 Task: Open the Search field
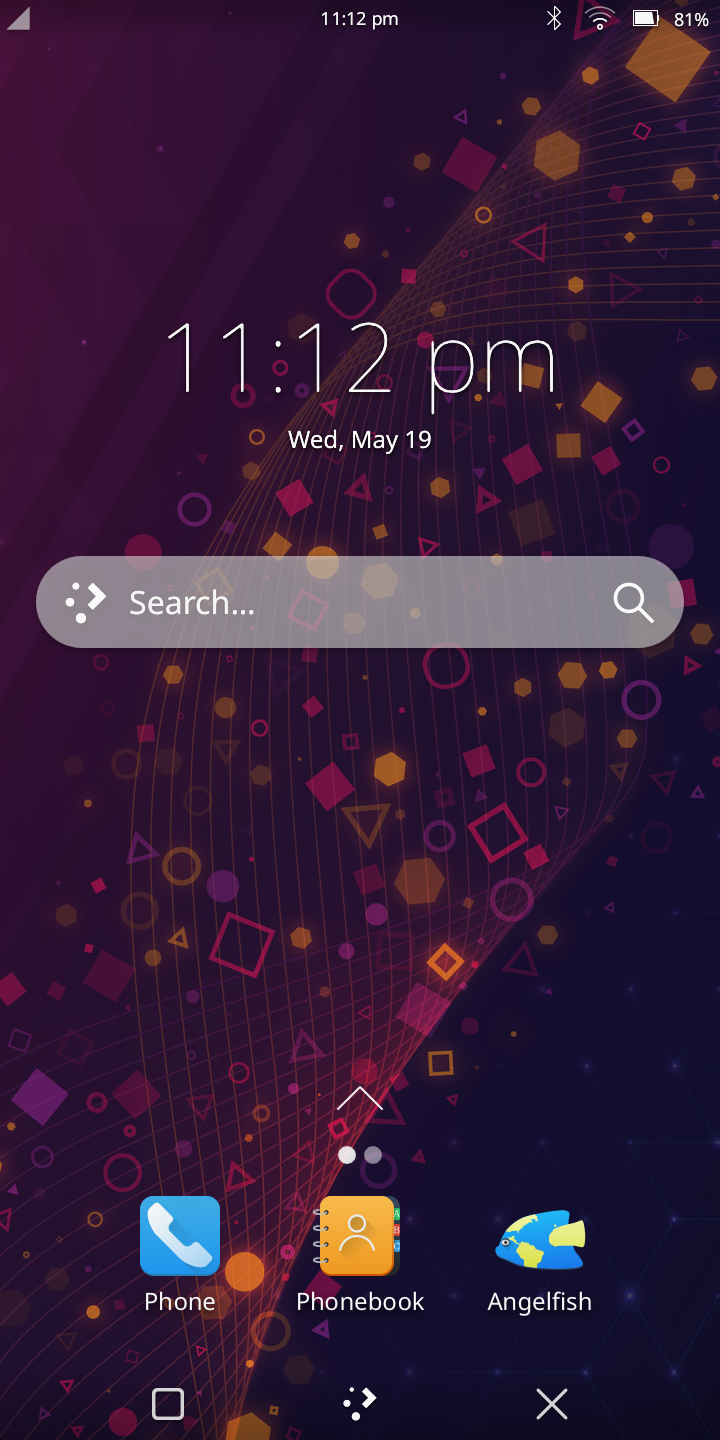pos(360,602)
